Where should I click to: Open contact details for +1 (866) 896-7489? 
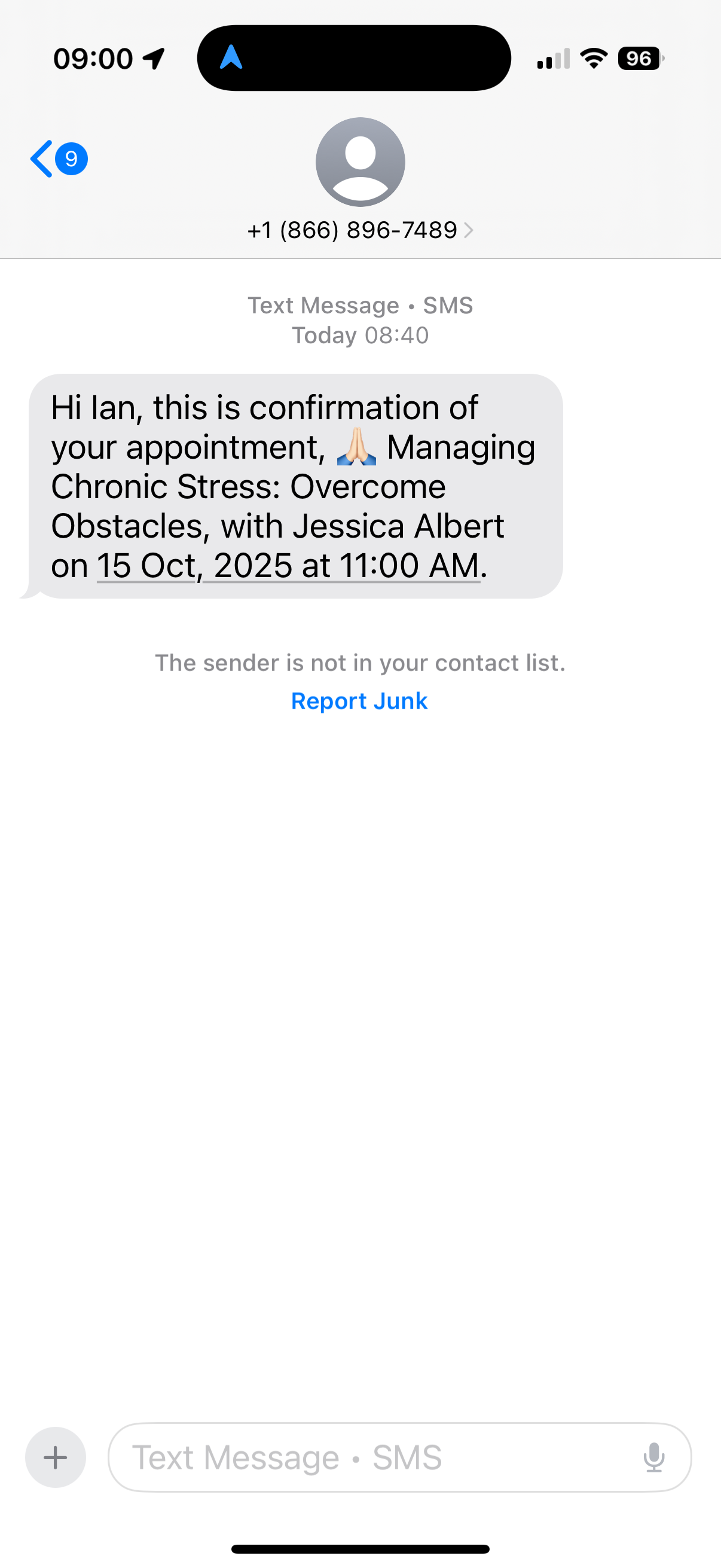pos(359,230)
